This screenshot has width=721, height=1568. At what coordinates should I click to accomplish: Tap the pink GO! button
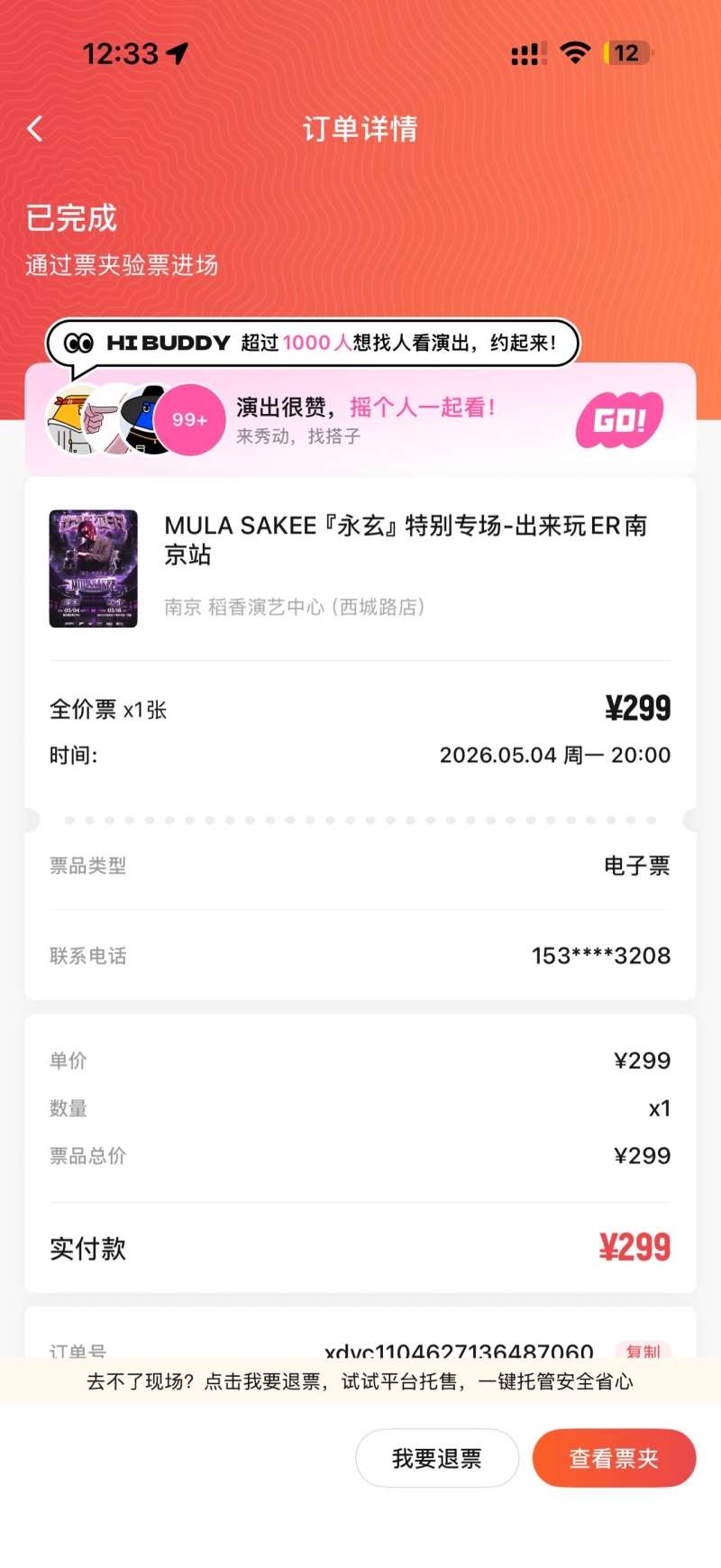click(x=619, y=420)
